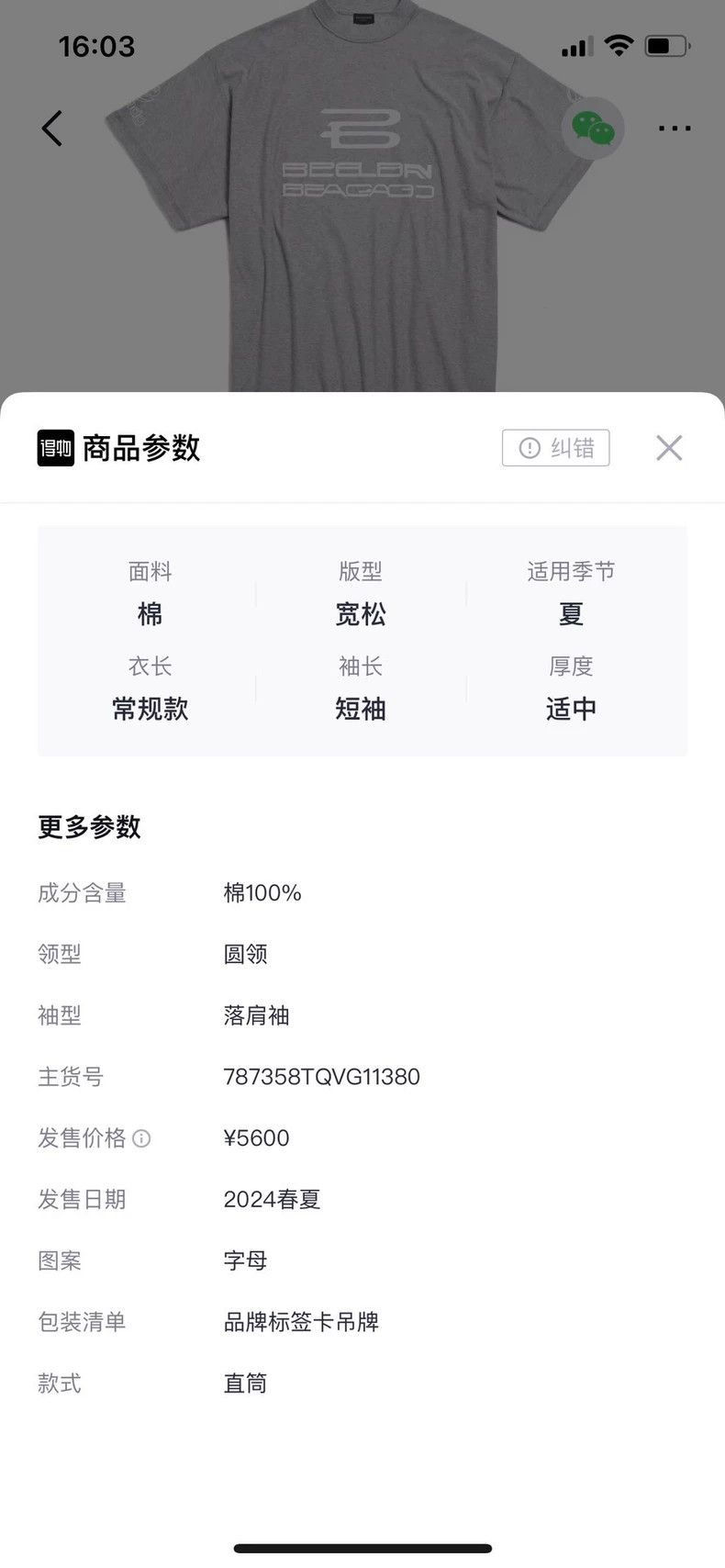Tap the 纠错 report error button

pos(556,448)
